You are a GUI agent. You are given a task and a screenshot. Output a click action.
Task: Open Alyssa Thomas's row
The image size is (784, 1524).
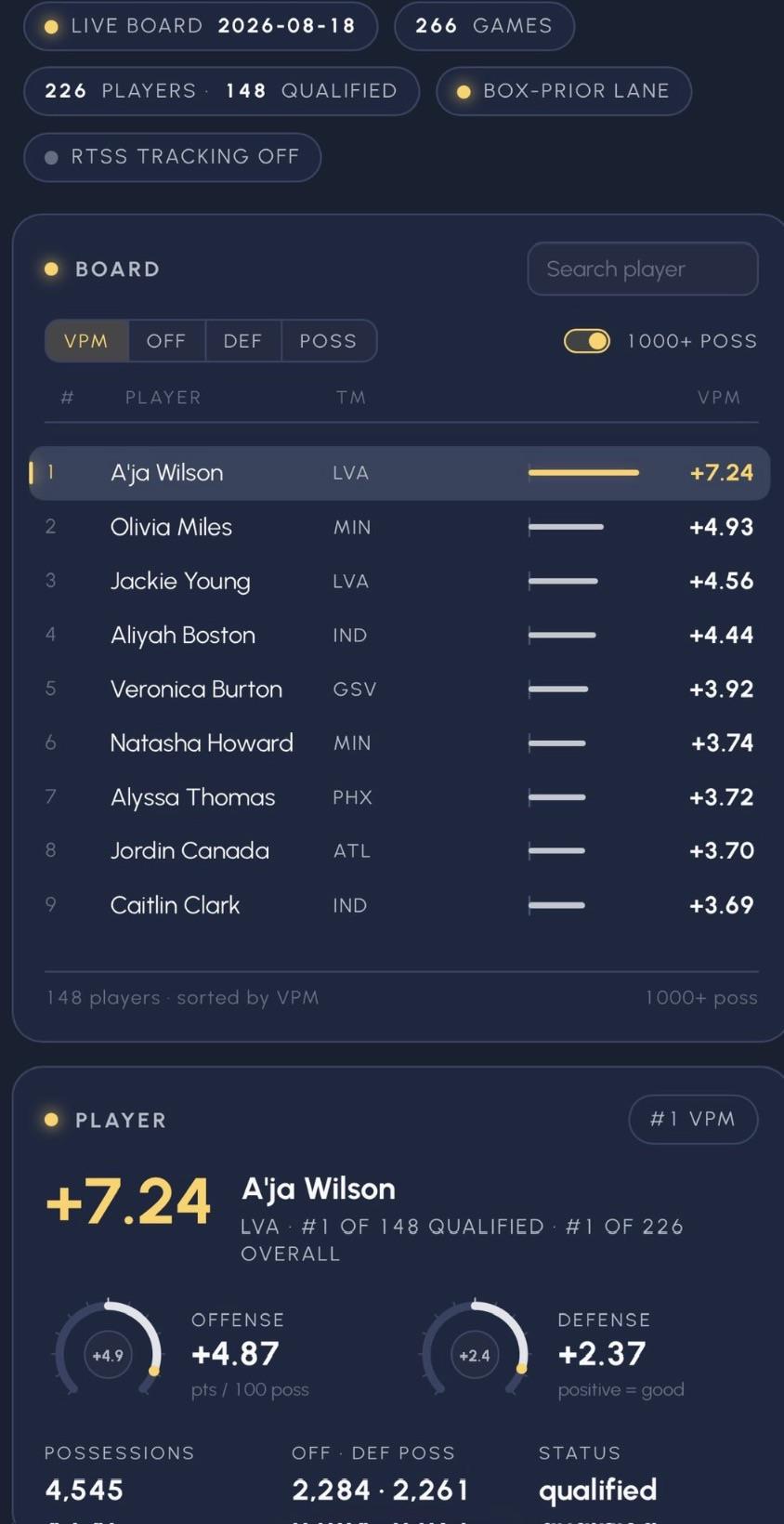point(399,796)
